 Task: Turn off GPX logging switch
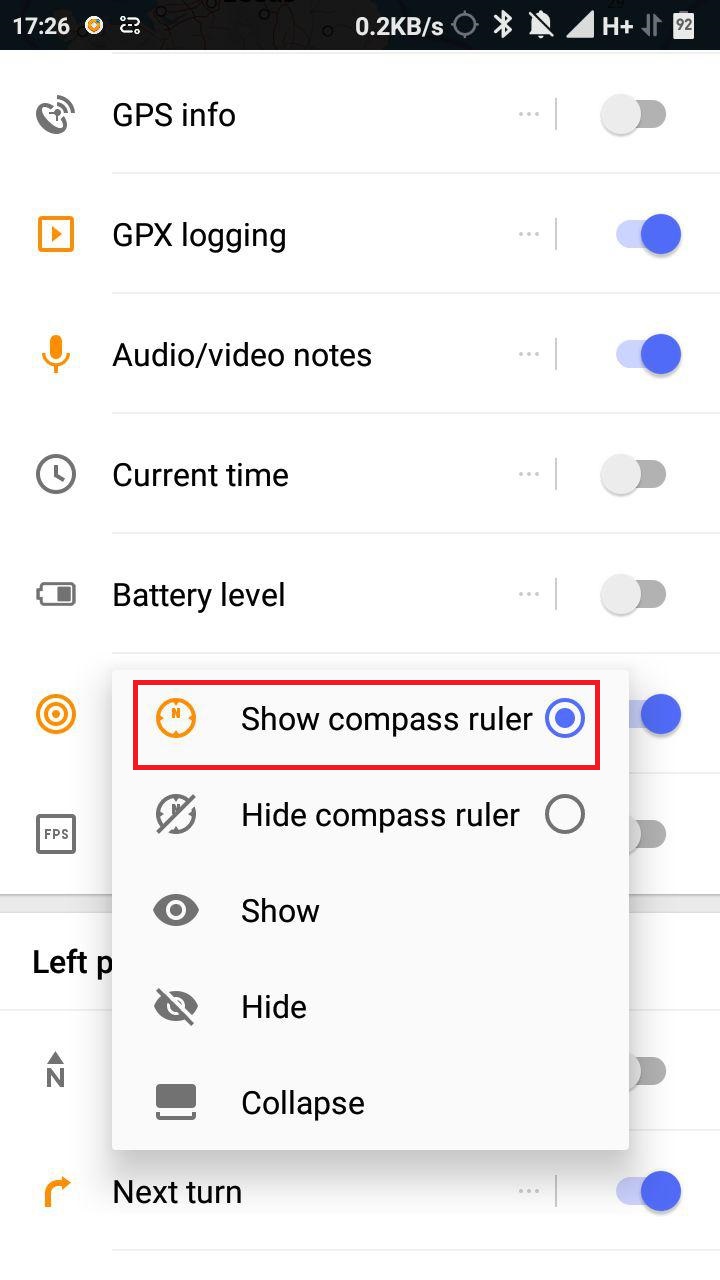coord(648,235)
